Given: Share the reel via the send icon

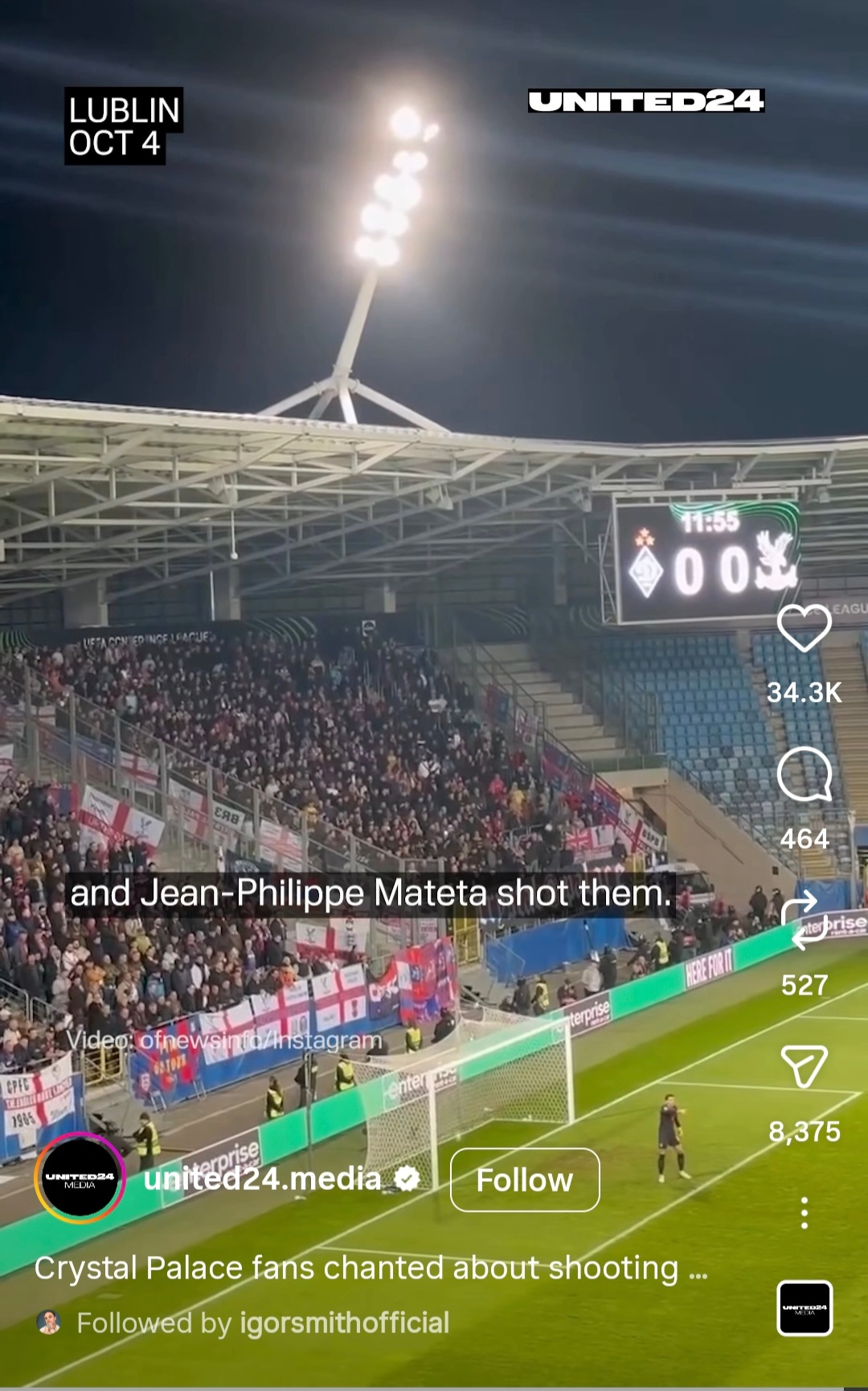Looking at the screenshot, I should [x=804, y=1067].
